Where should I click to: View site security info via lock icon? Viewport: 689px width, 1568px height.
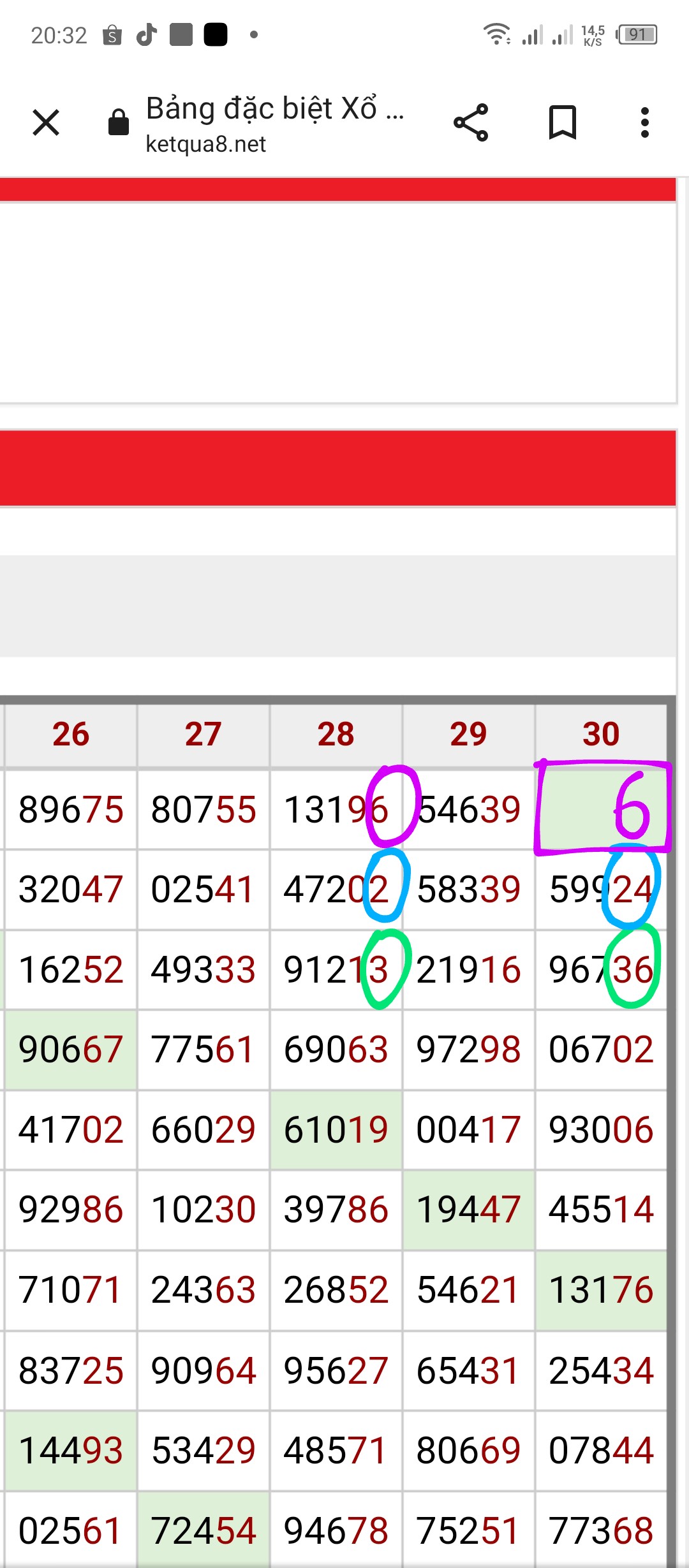pos(119,122)
